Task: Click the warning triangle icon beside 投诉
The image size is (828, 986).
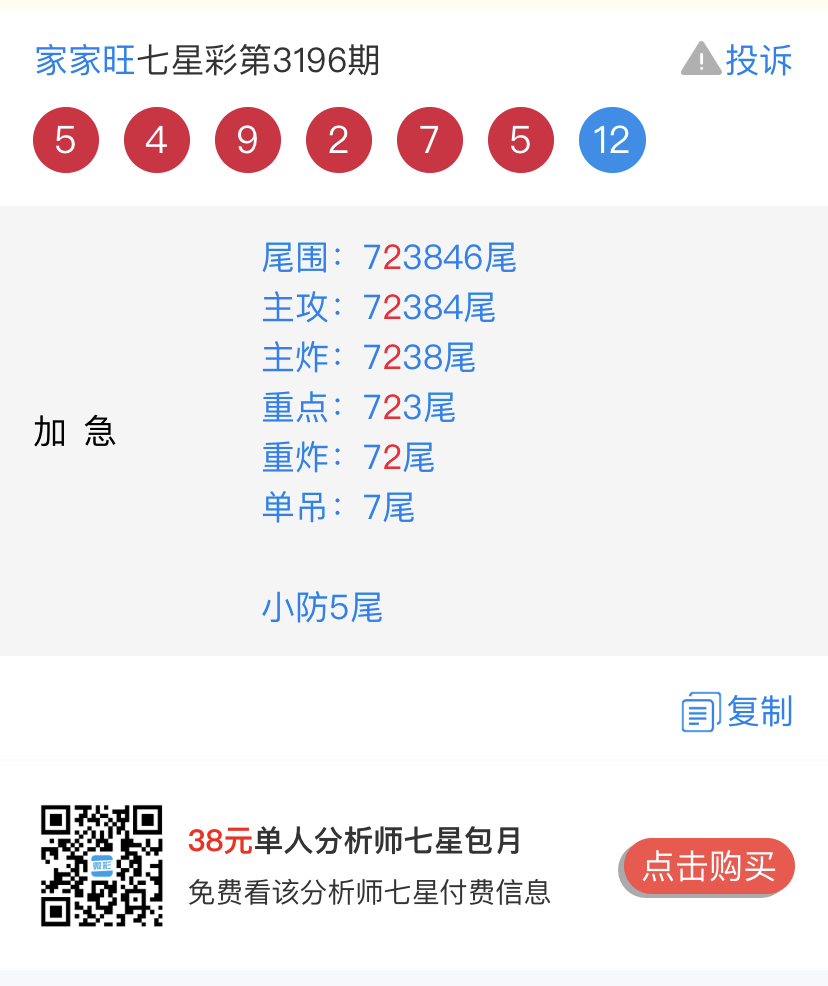Action: 702,60
